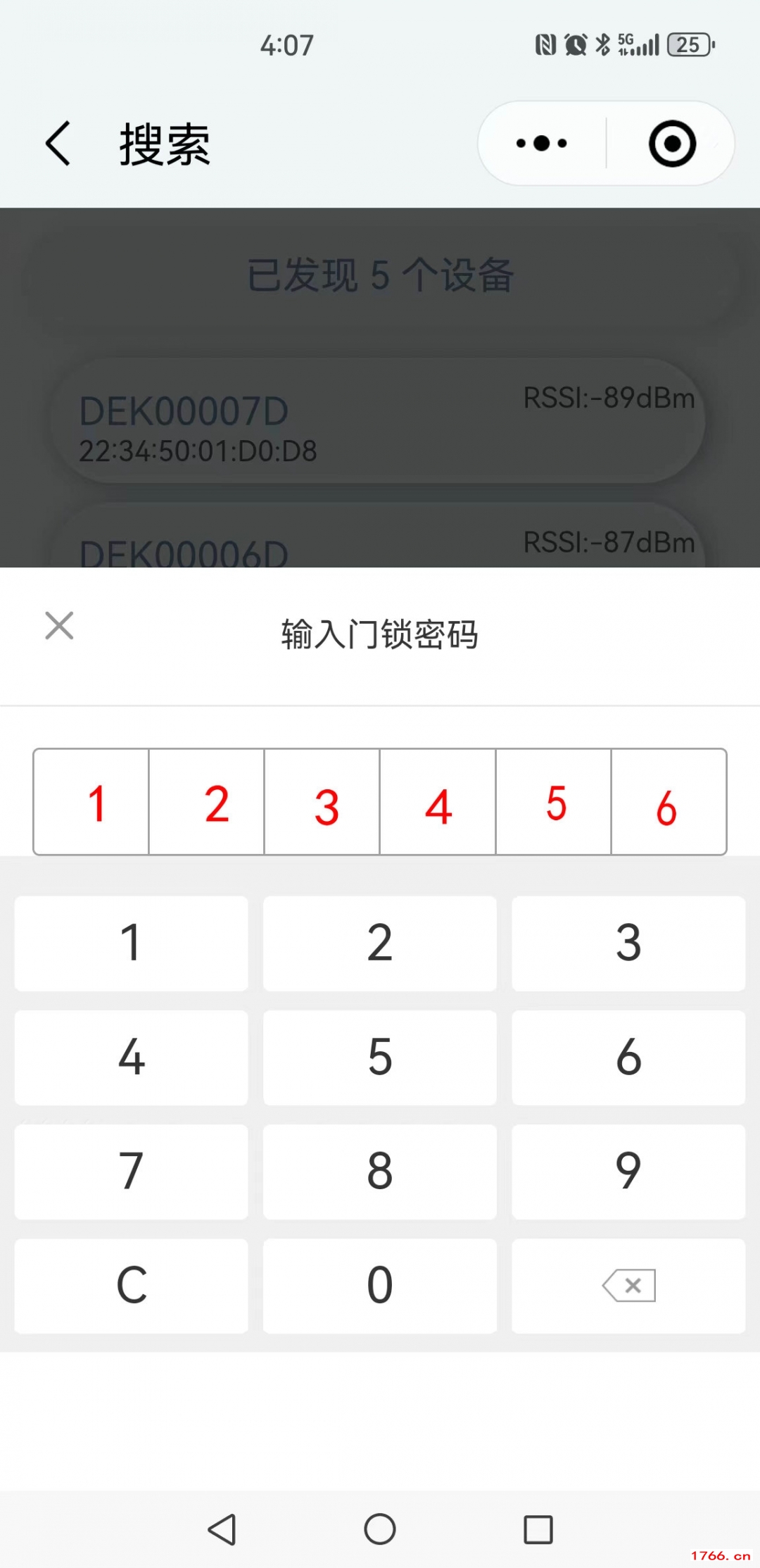Tap key 9 on the keypad
The image size is (760, 1568).
point(628,1172)
